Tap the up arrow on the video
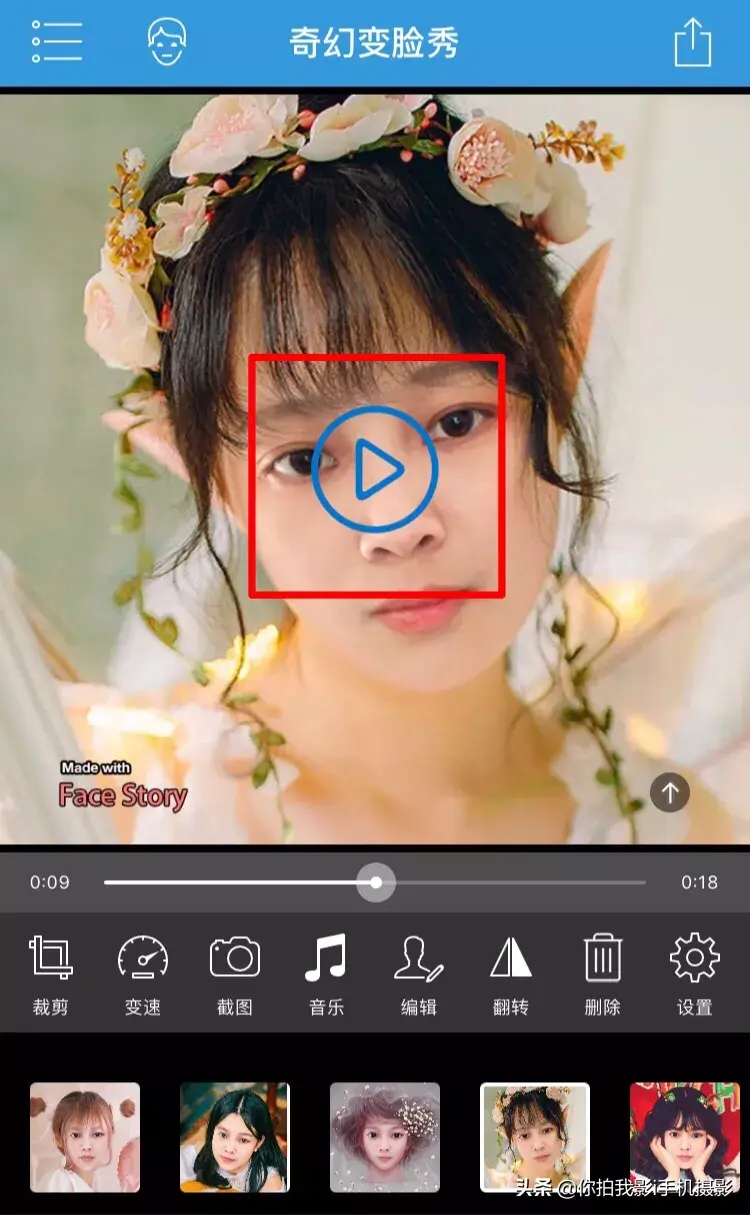This screenshot has width=750, height=1215. point(669,793)
